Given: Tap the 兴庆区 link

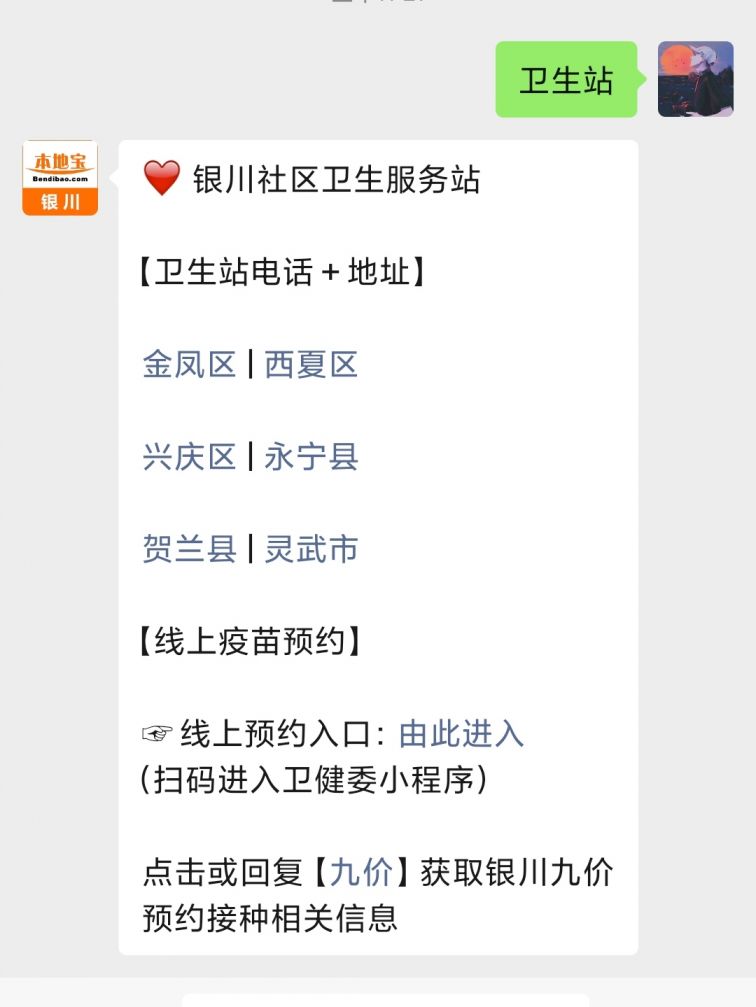Looking at the screenshot, I should coord(189,457).
